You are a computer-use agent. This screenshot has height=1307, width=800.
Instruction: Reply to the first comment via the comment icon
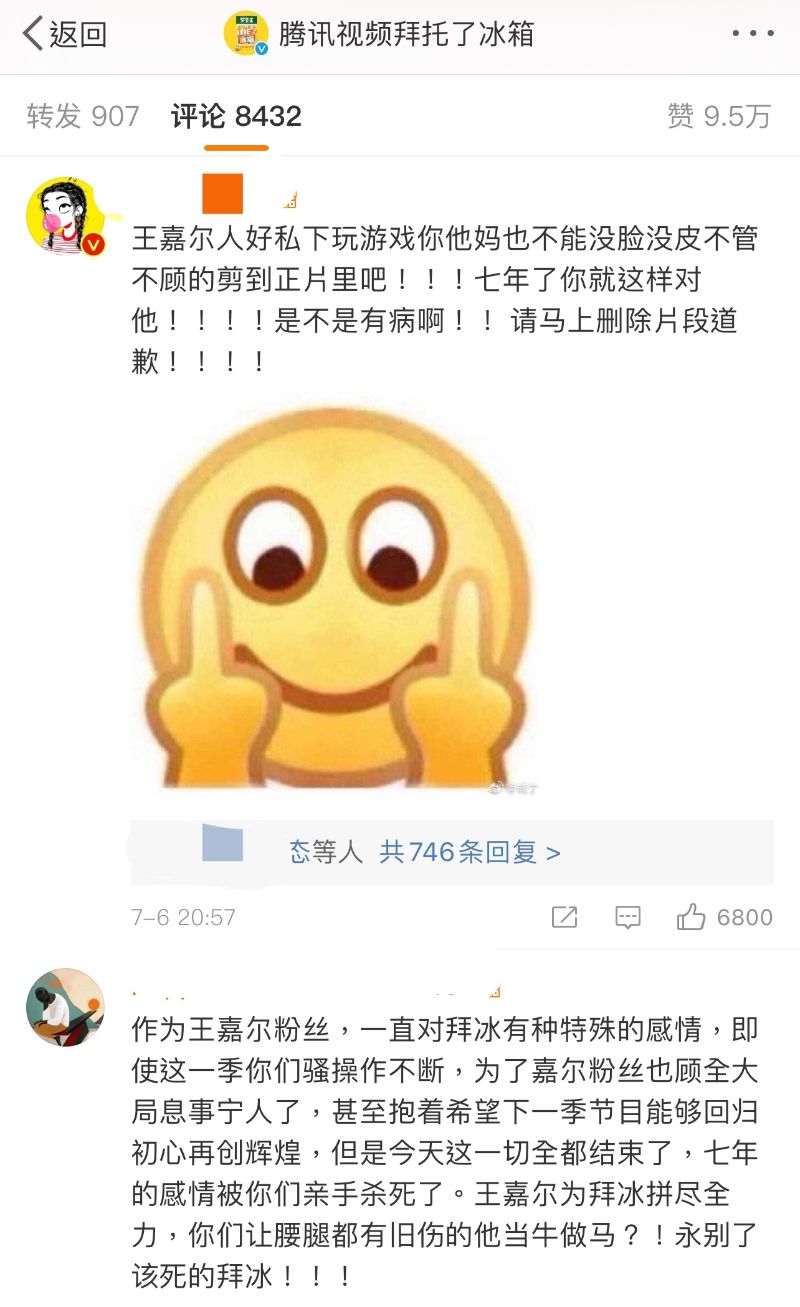coord(628,917)
